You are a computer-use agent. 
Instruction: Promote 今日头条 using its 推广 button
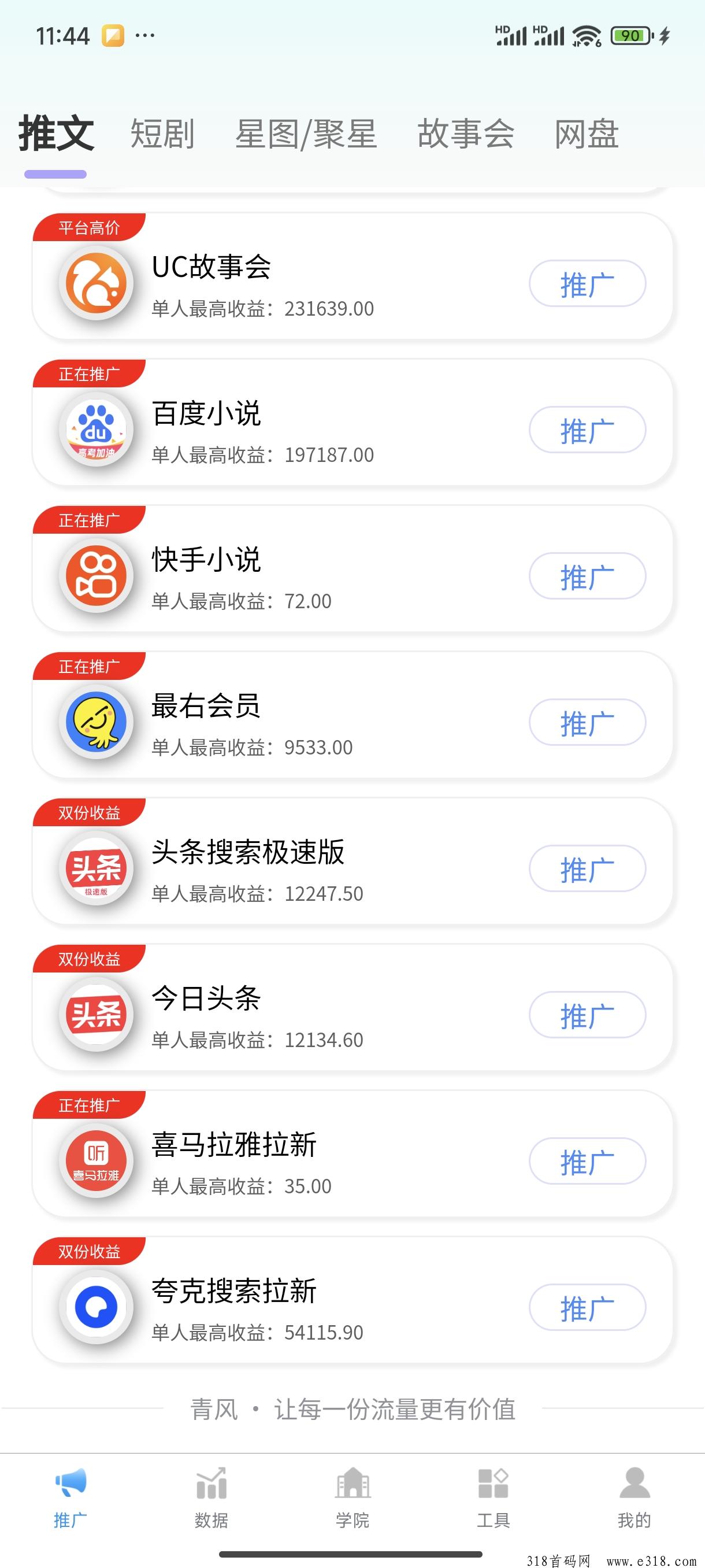[587, 1015]
